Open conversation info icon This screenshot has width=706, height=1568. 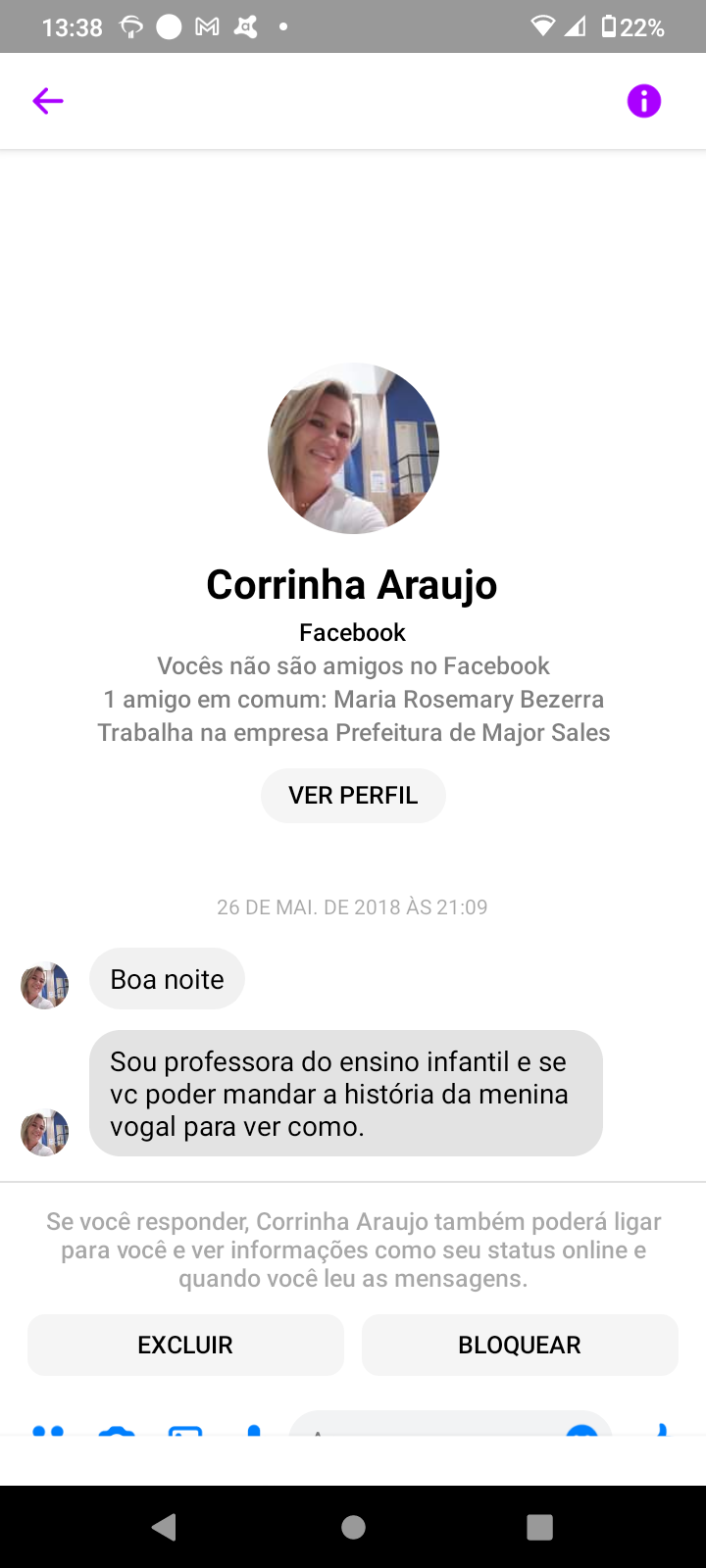(643, 101)
